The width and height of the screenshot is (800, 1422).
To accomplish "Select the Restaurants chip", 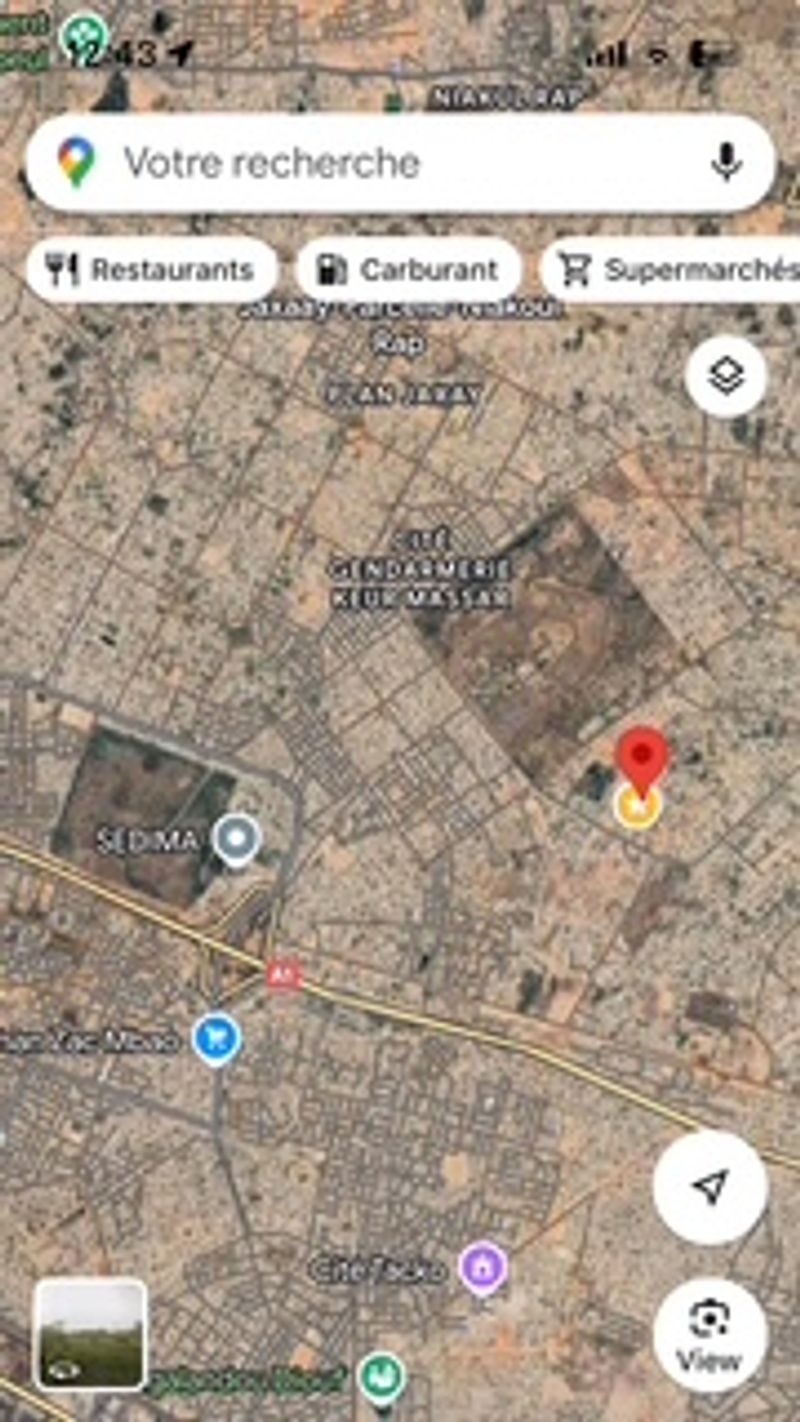I will (x=152, y=270).
